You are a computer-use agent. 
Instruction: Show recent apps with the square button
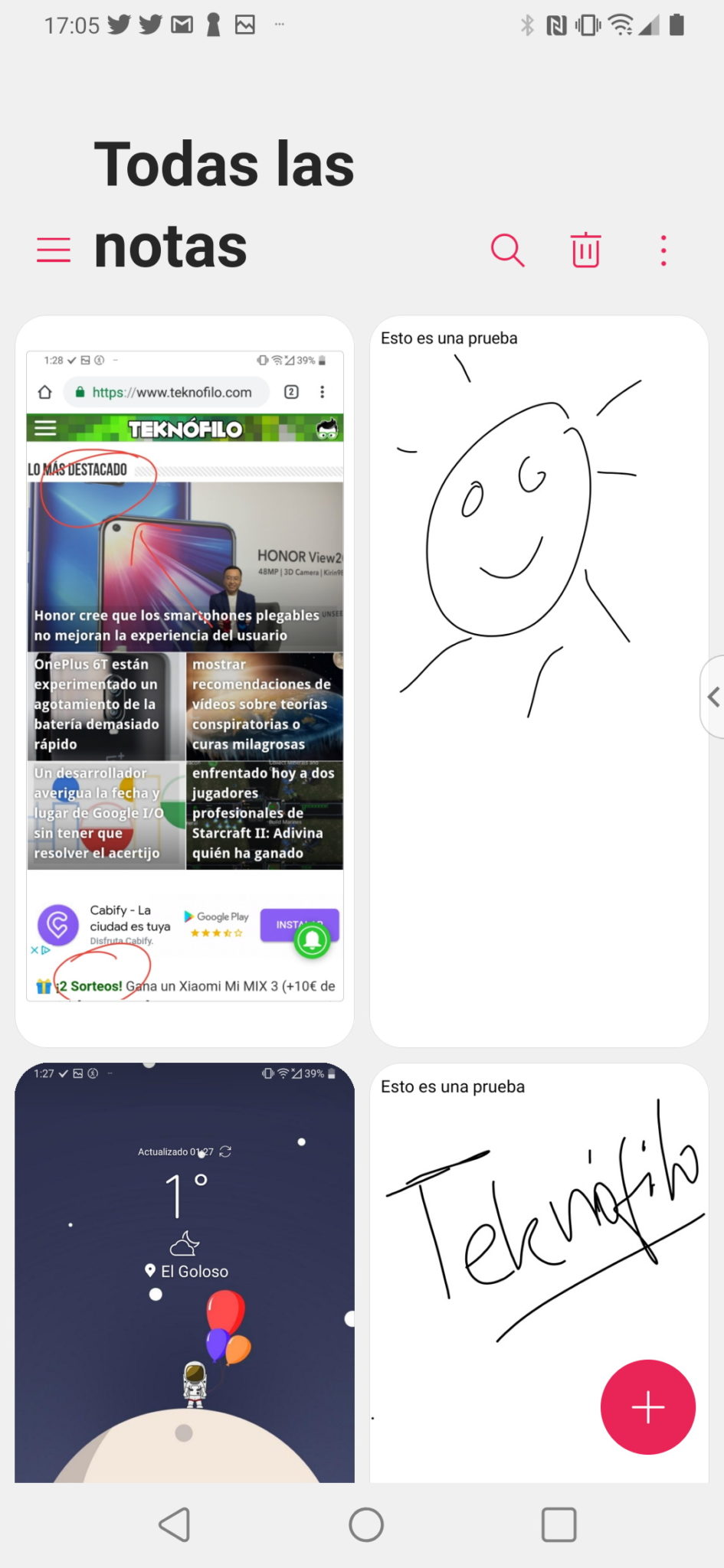click(x=559, y=1524)
